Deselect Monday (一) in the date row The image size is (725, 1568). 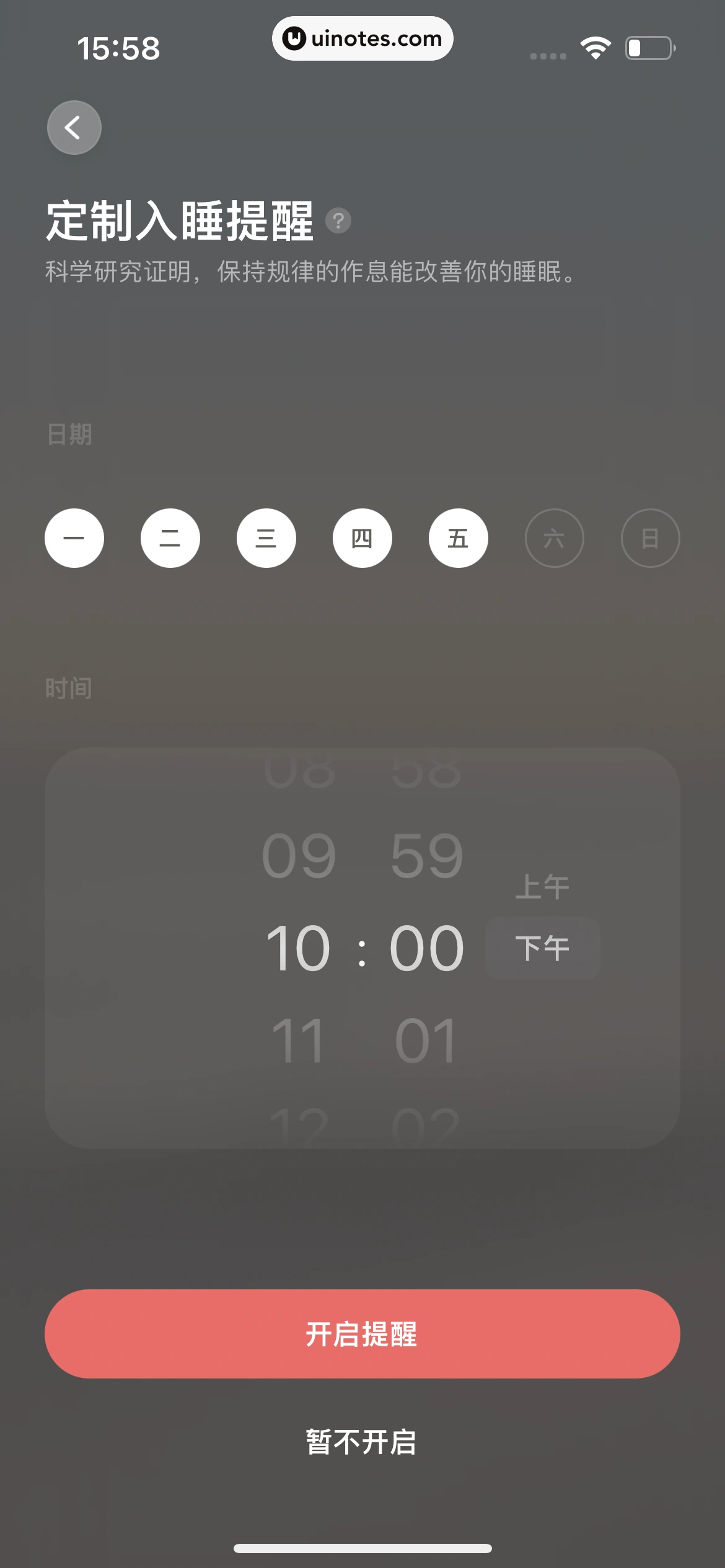pyautogui.click(x=74, y=538)
